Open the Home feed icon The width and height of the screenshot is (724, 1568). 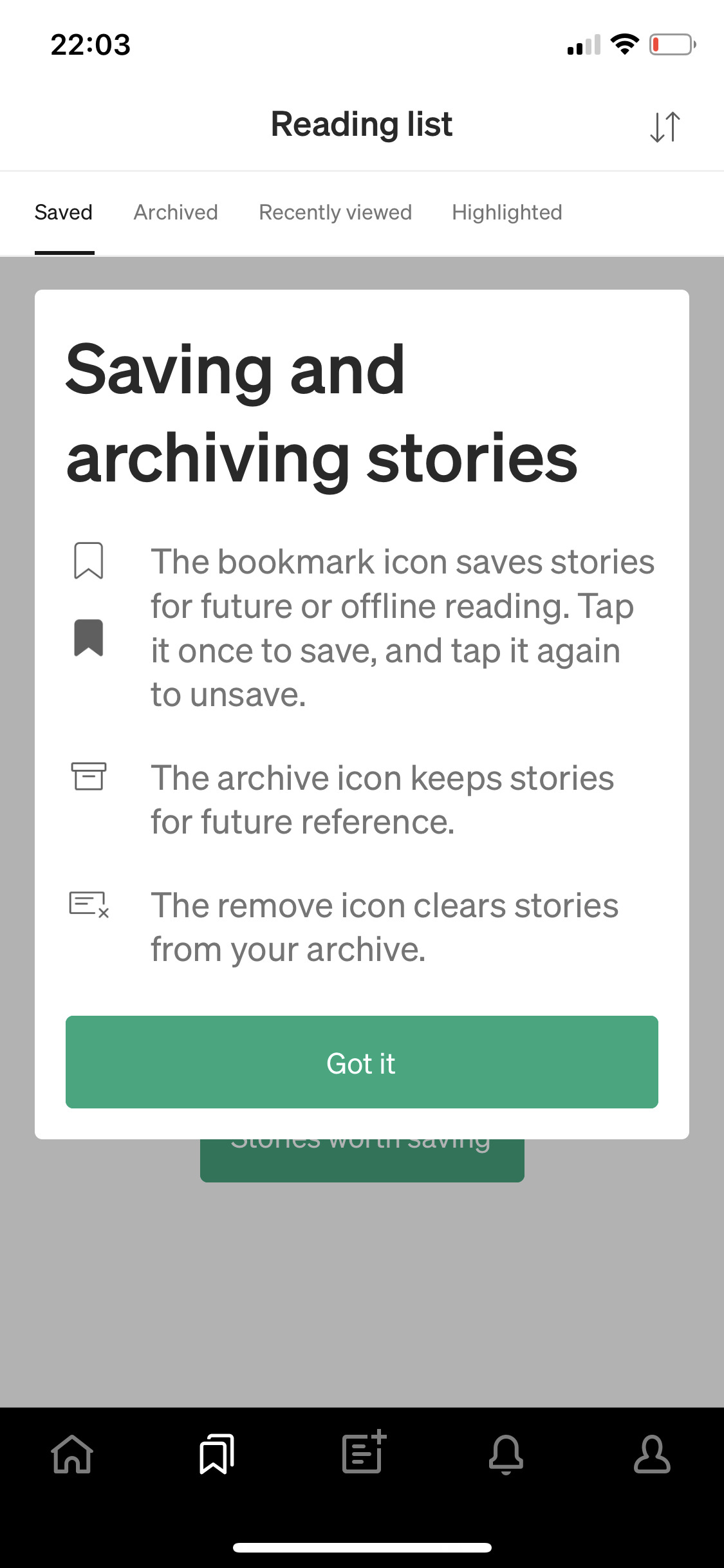click(x=72, y=1455)
